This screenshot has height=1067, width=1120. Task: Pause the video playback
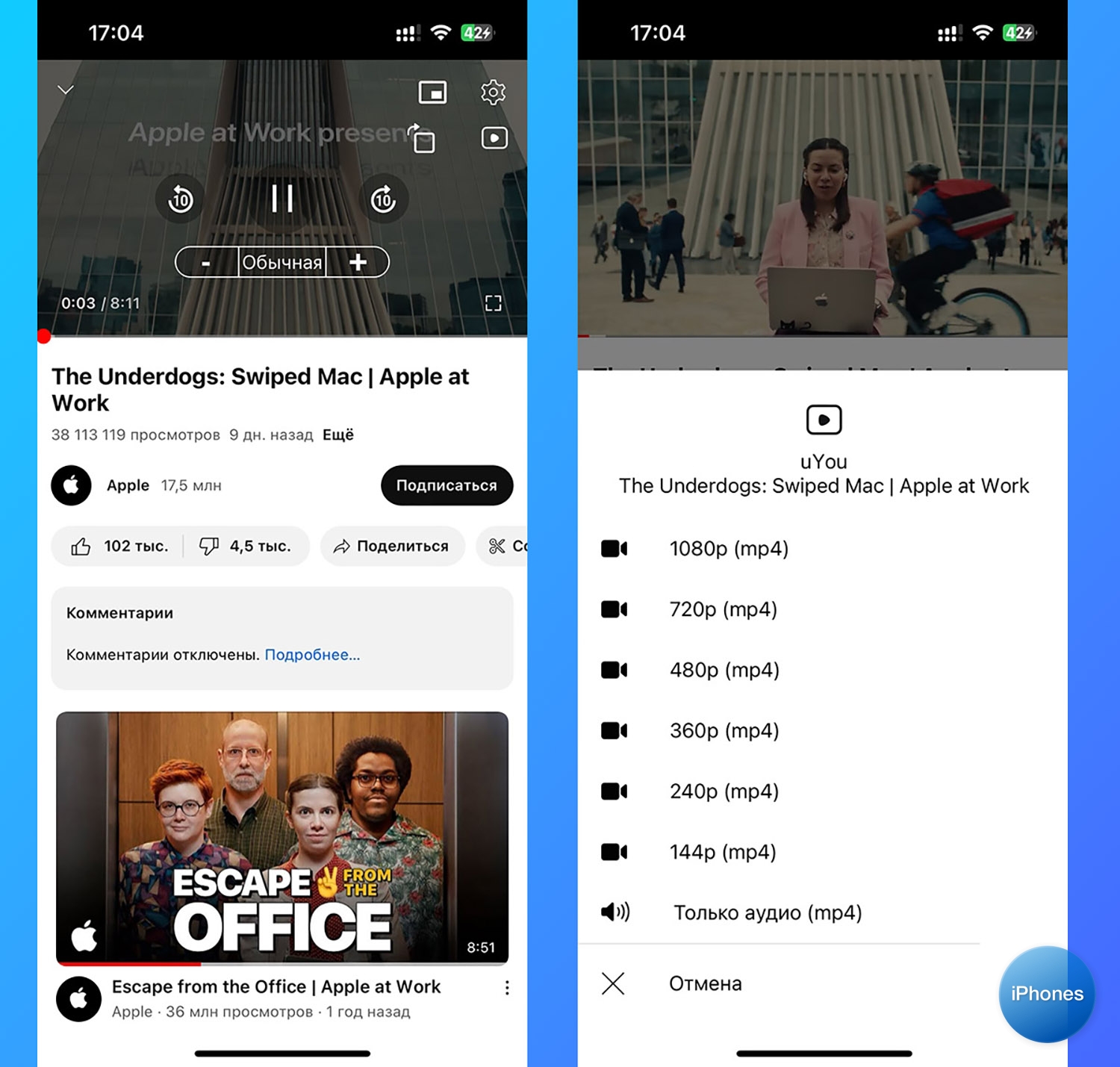(x=281, y=199)
